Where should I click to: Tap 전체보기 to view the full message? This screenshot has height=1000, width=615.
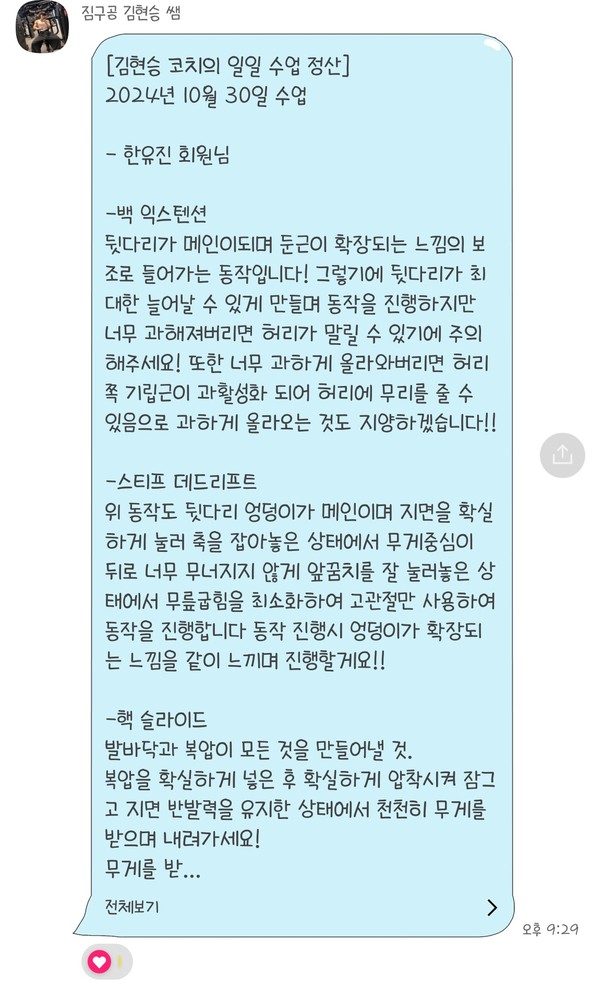[132, 907]
